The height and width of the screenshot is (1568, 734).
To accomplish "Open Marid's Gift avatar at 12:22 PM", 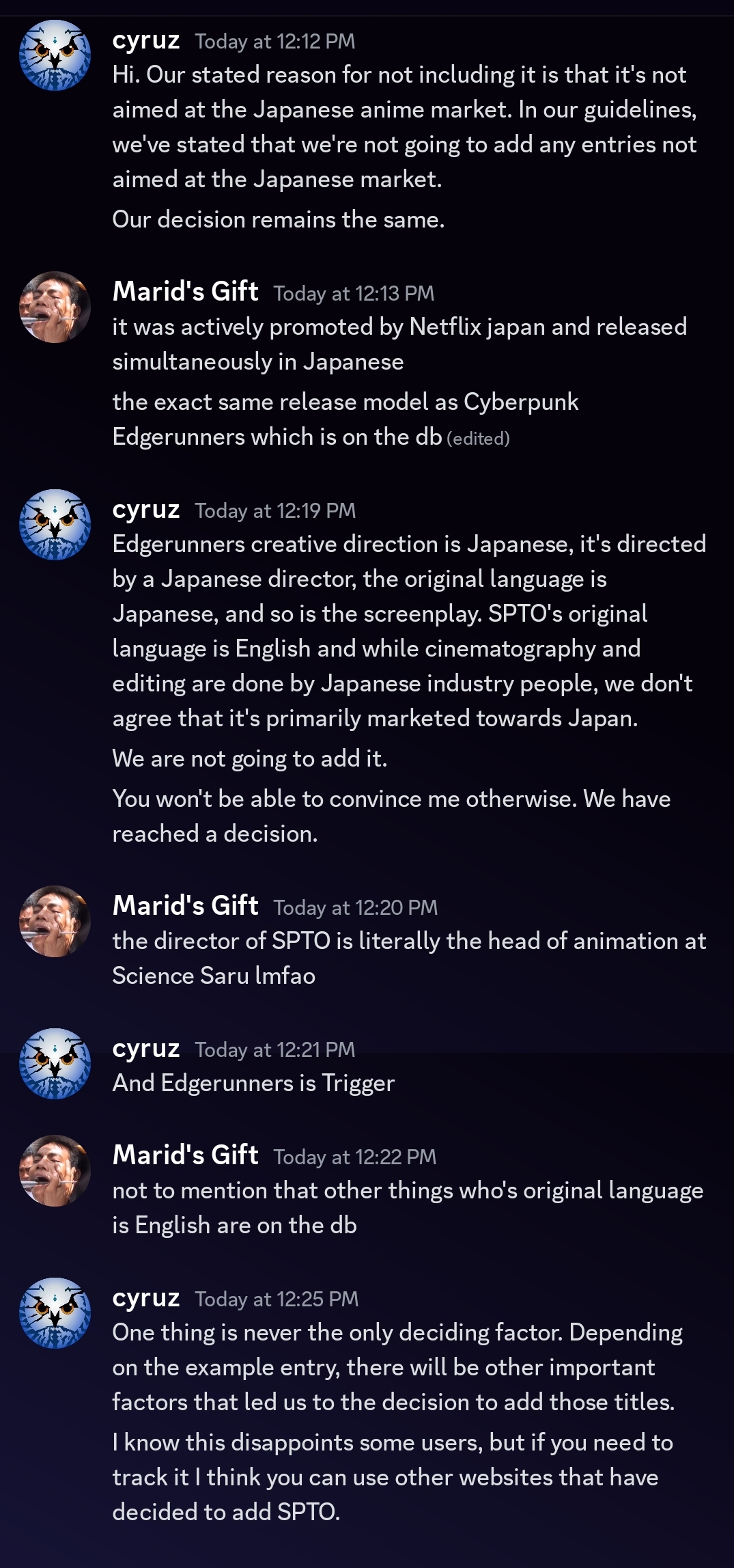I will click(x=55, y=1171).
